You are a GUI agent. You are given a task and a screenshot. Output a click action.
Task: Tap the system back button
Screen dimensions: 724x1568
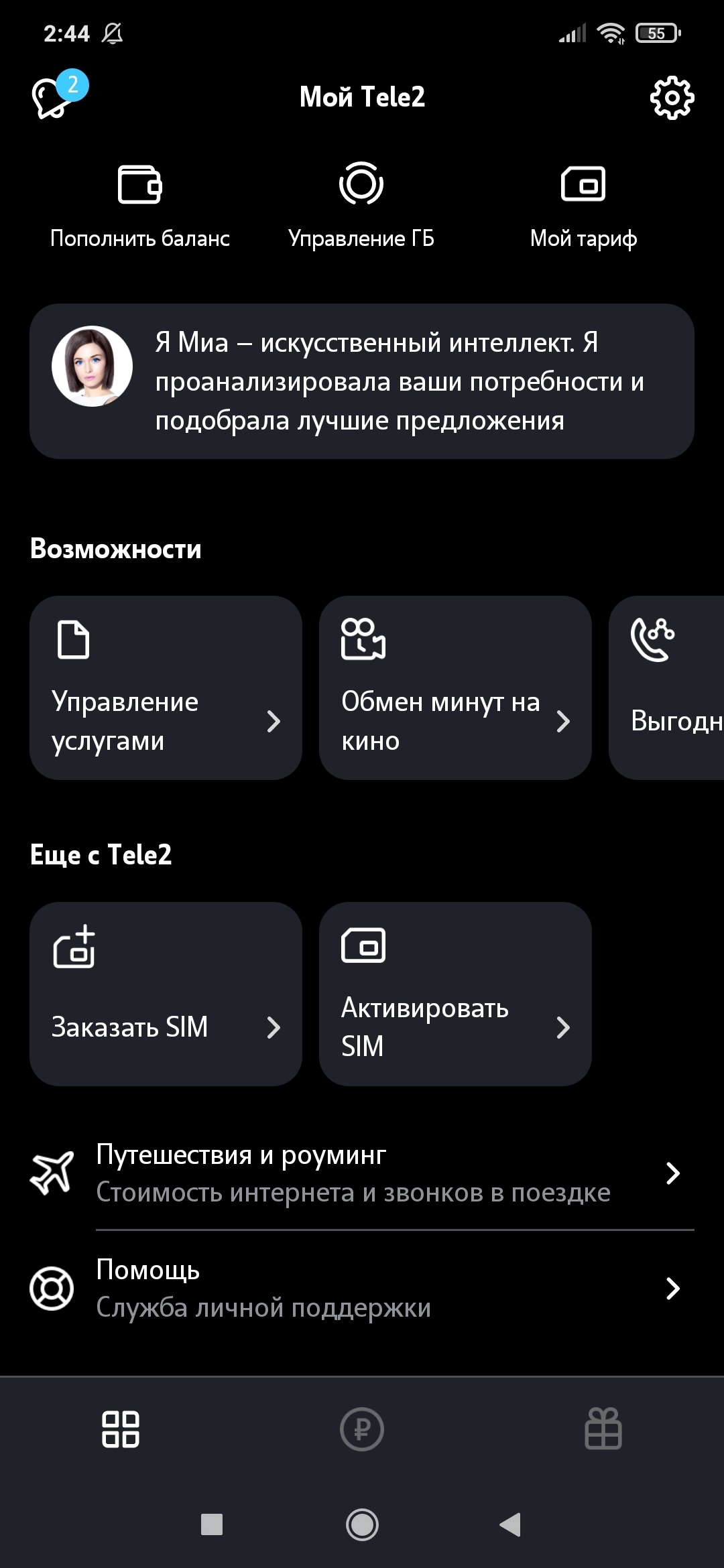pyautogui.click(x=511, y=1524)
